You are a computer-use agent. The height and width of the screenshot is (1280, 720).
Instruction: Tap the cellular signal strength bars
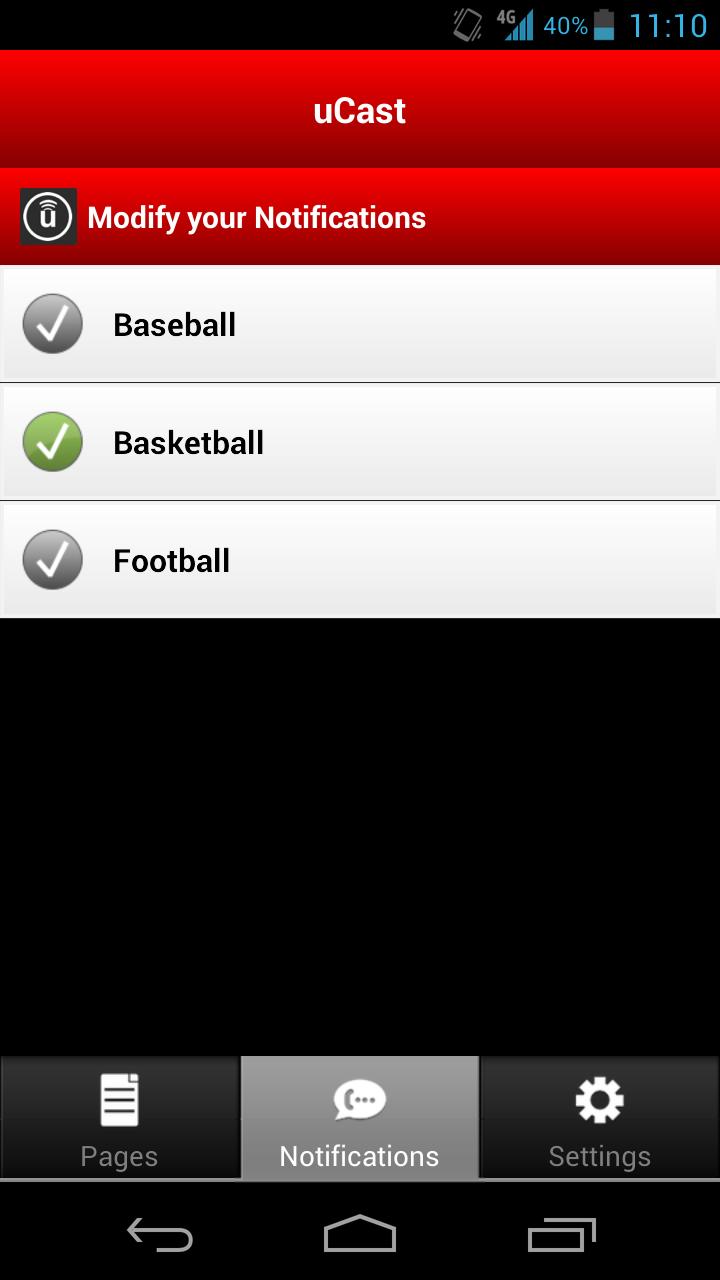(525, 25)
